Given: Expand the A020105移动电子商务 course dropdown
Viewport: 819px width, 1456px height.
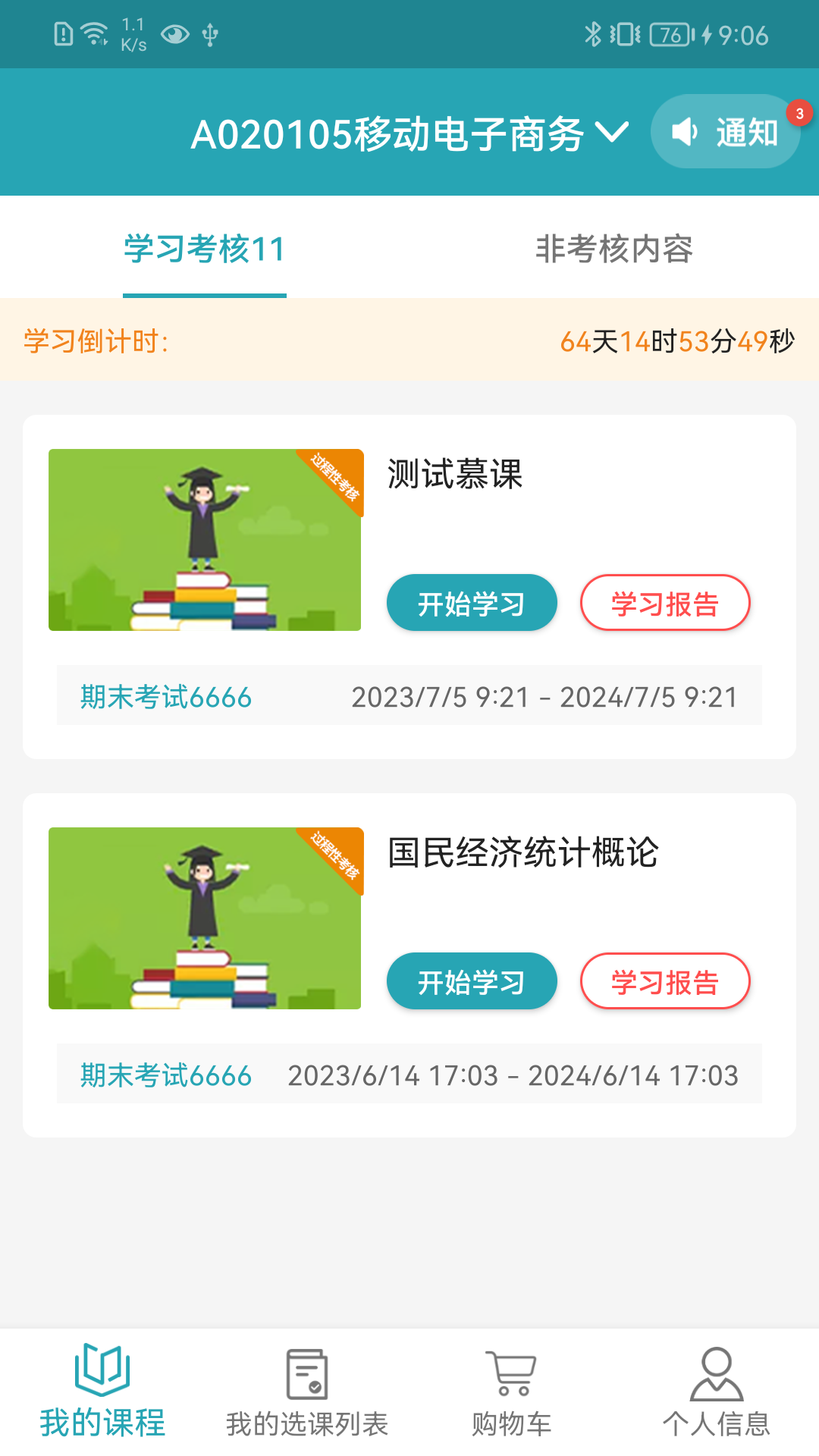Looking at the screenshot, I should (409, 133).
